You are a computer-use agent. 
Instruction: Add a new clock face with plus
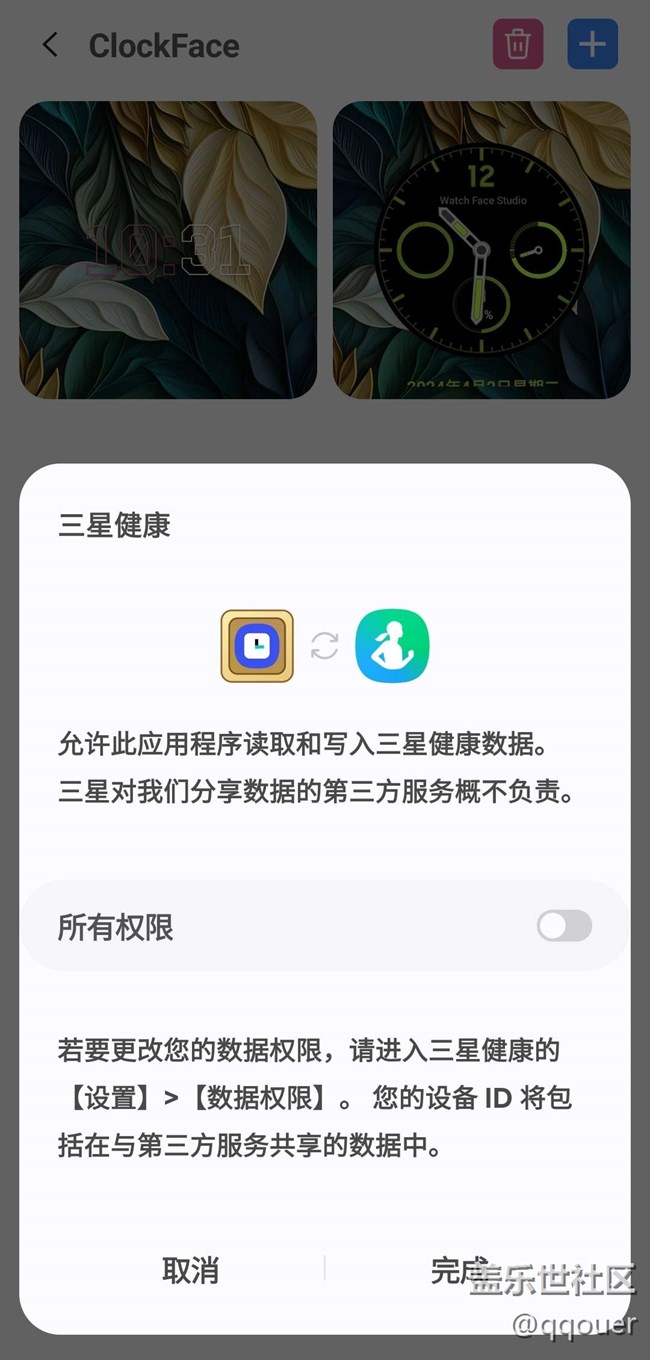pos(592,45)
